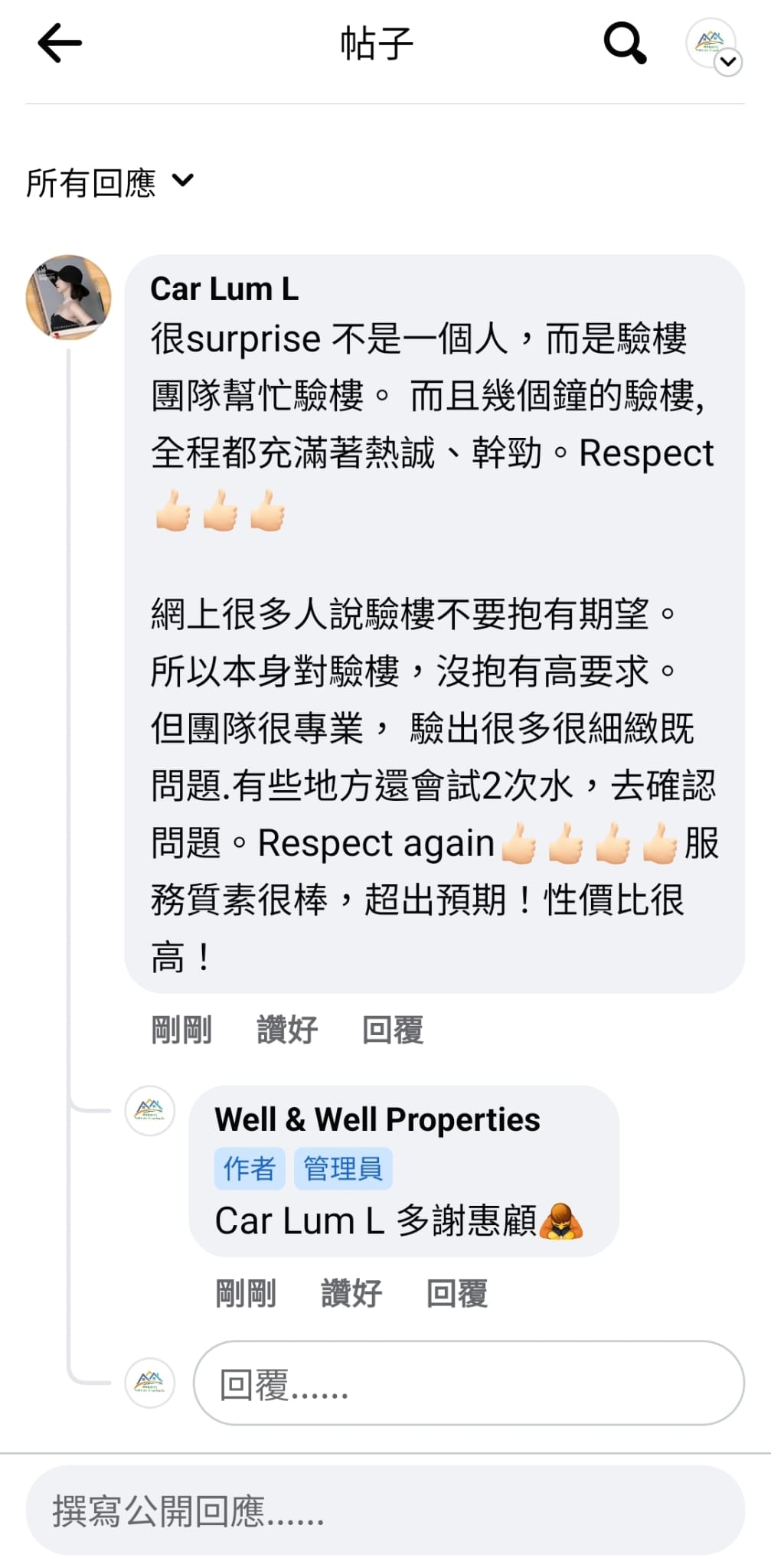Open Car Lum L's profile picture
The width and height of the screenshot is (771, 1568).
[x=69, y=297]
